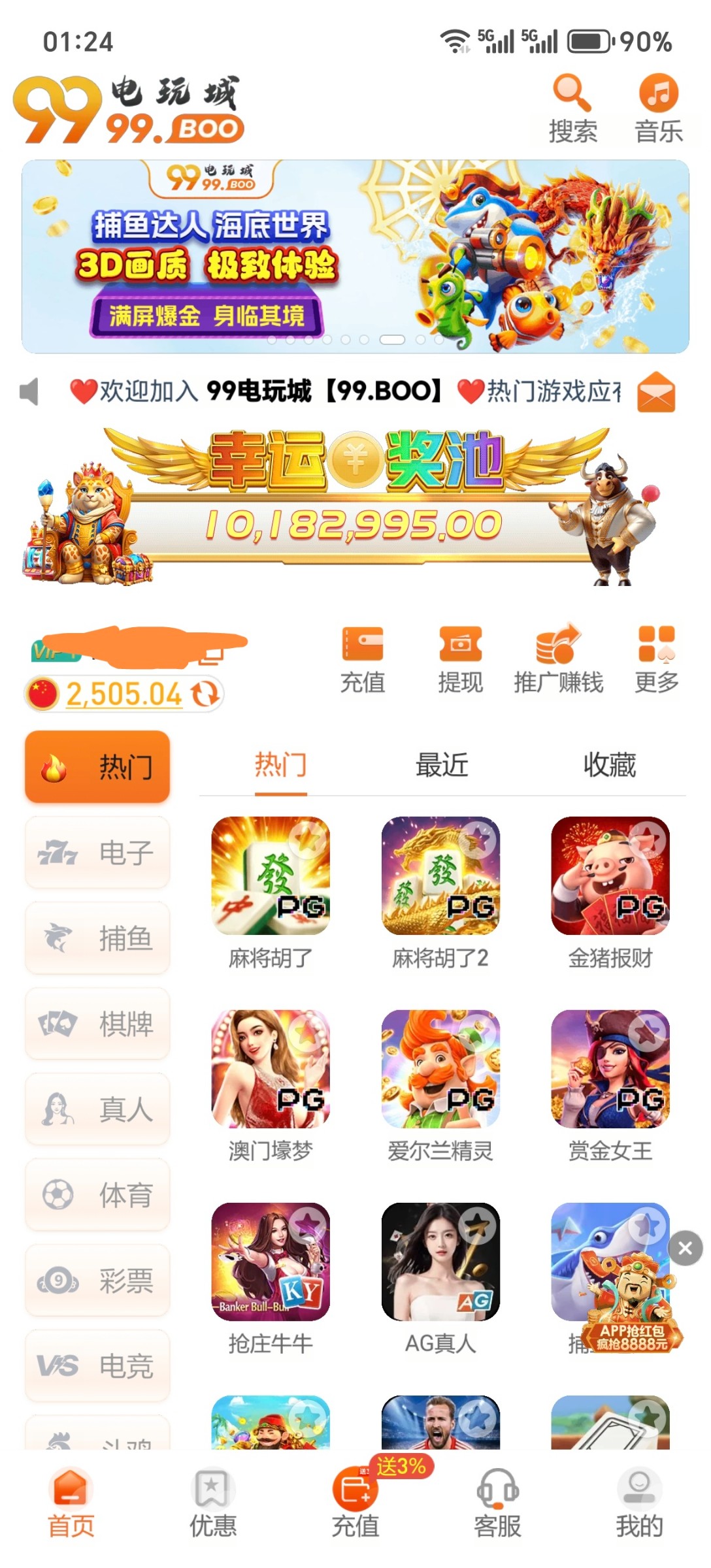711x1568 pixels.
Task: Expand the 棋牌 card games category
Action: point(97,1024)
